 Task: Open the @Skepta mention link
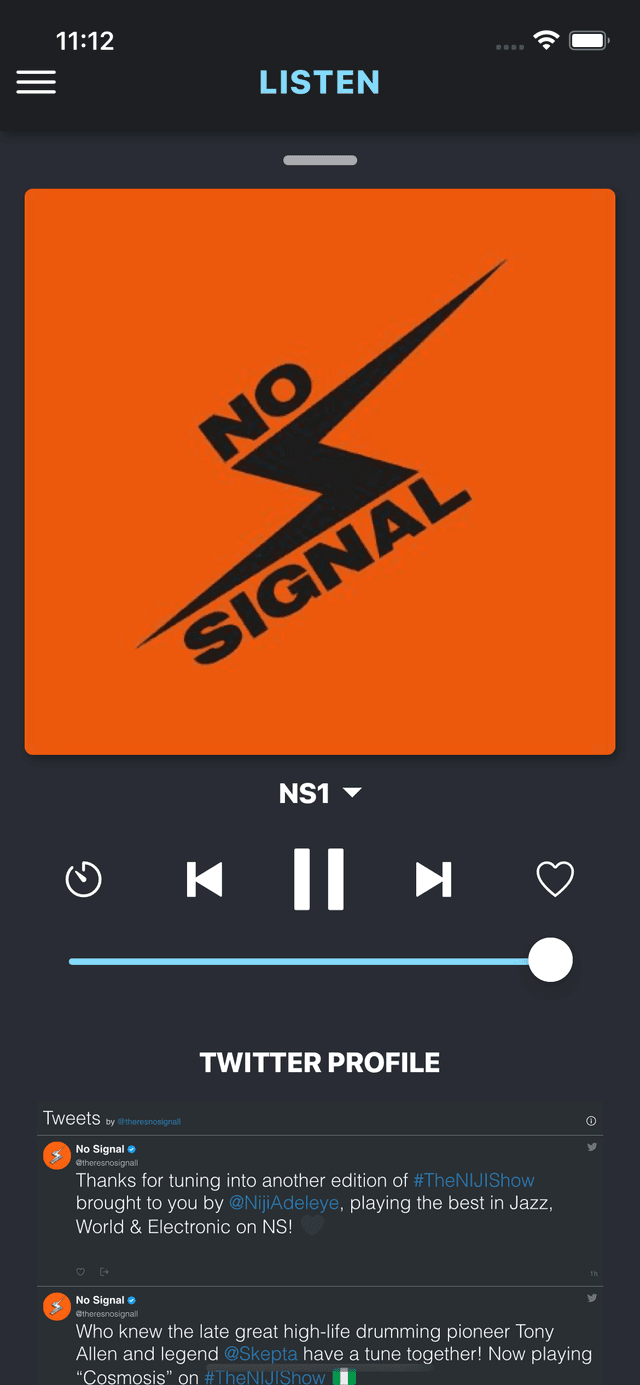(260, 1354)
